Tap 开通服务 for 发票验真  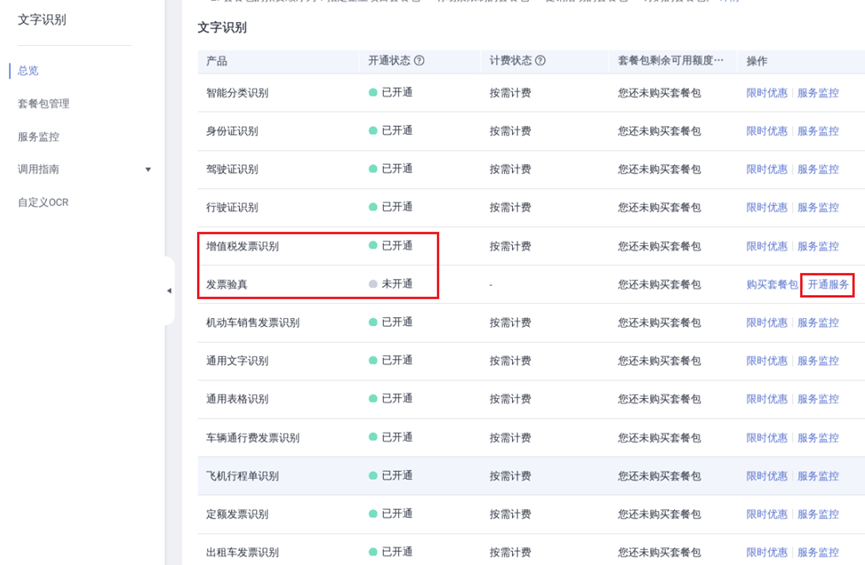(828, 285)
